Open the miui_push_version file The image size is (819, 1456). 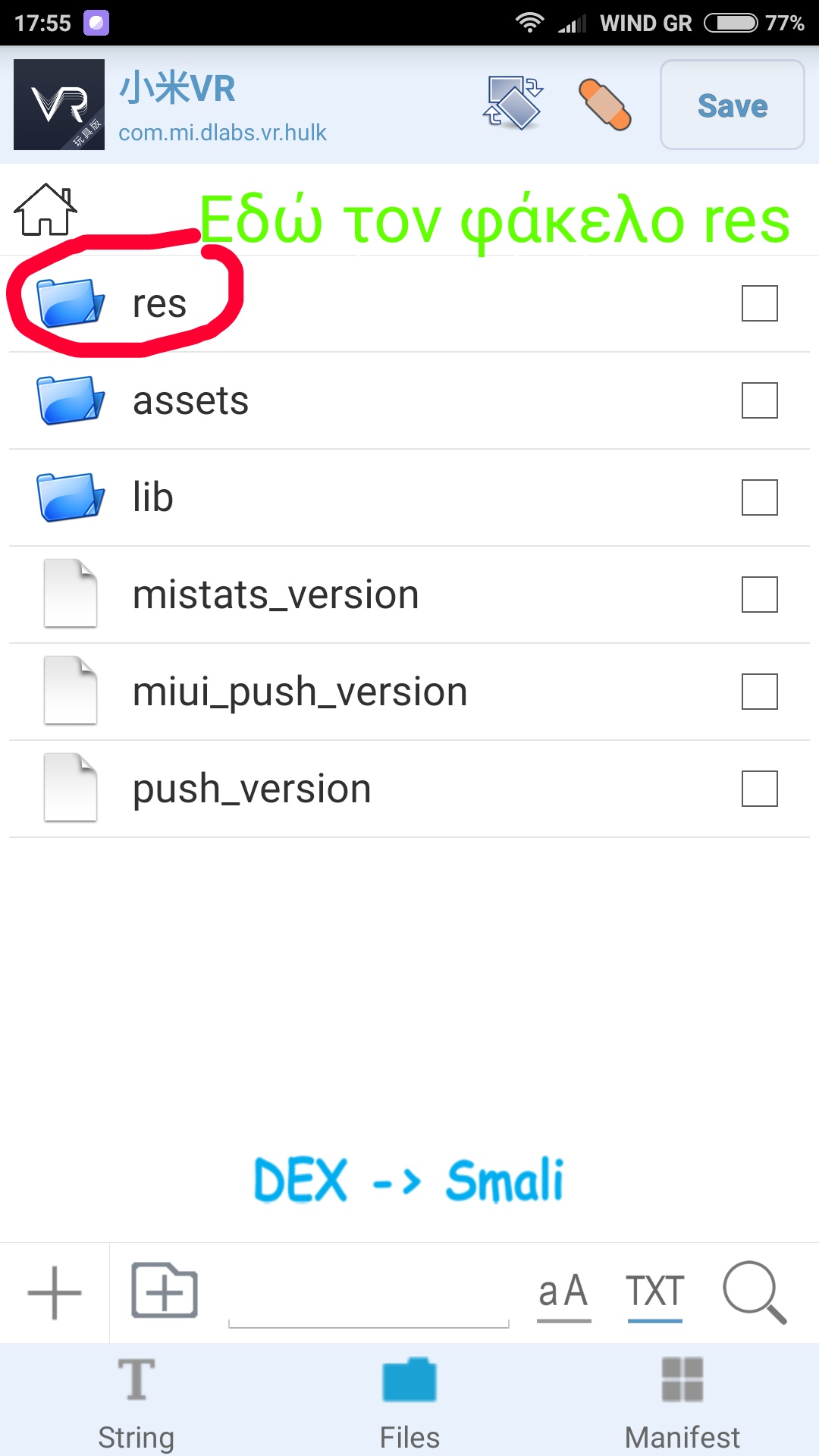[x=409, y=692]
